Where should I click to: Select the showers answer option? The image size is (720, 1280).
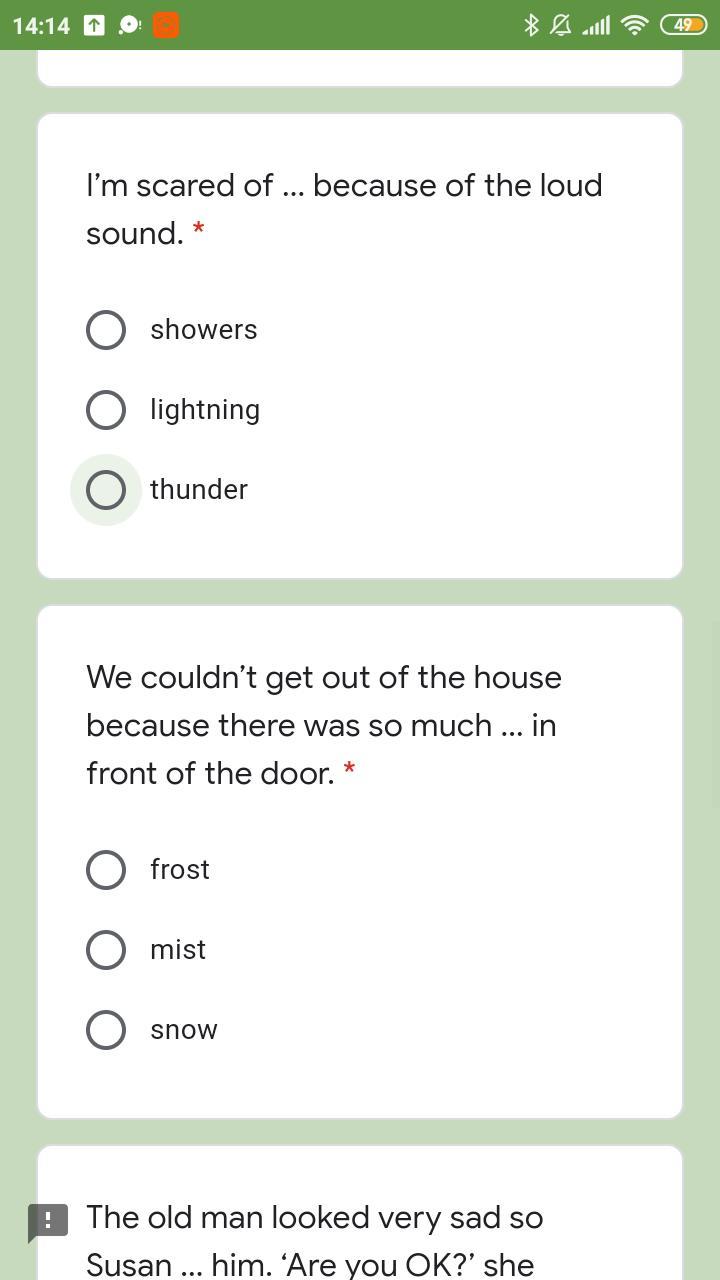coord(106,330)
